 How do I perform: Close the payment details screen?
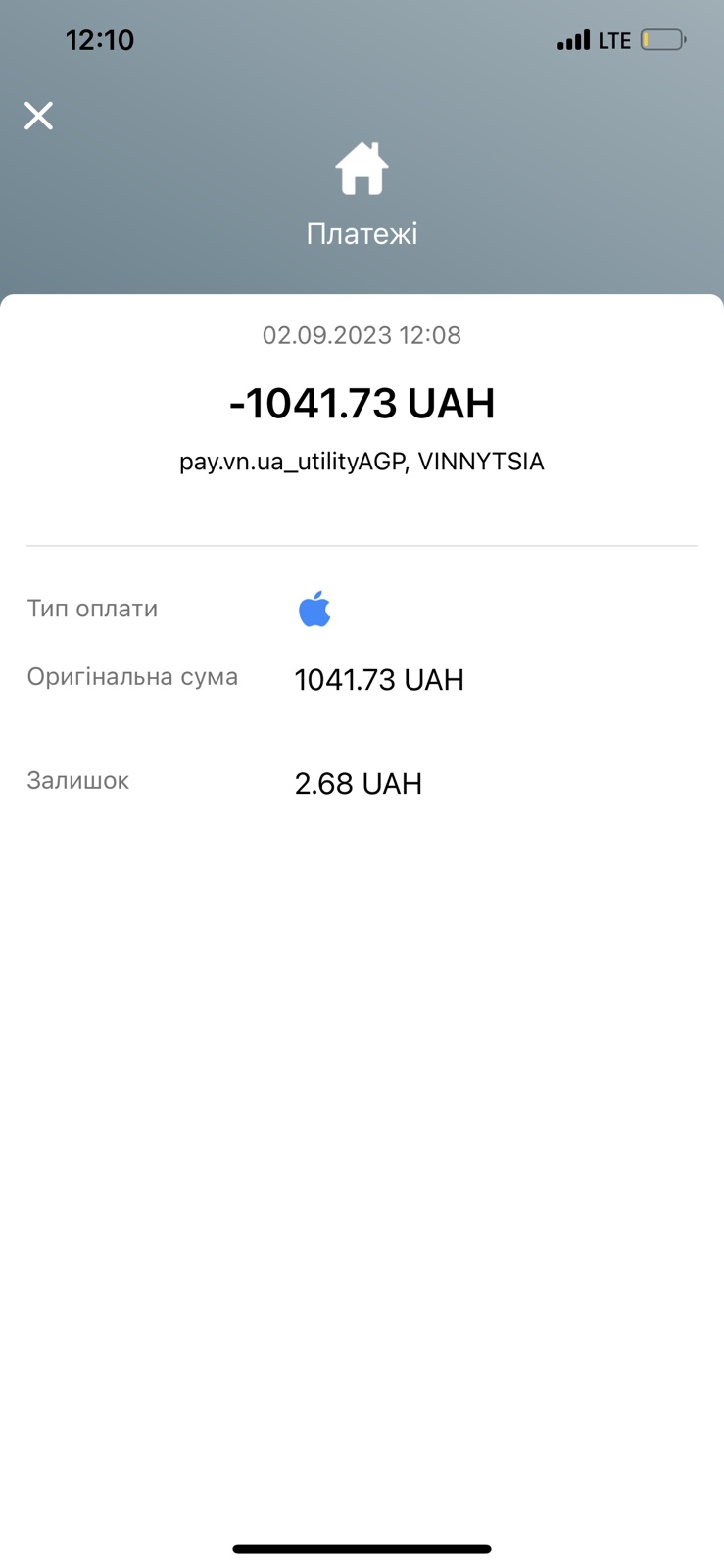click(x=39, y=116)
